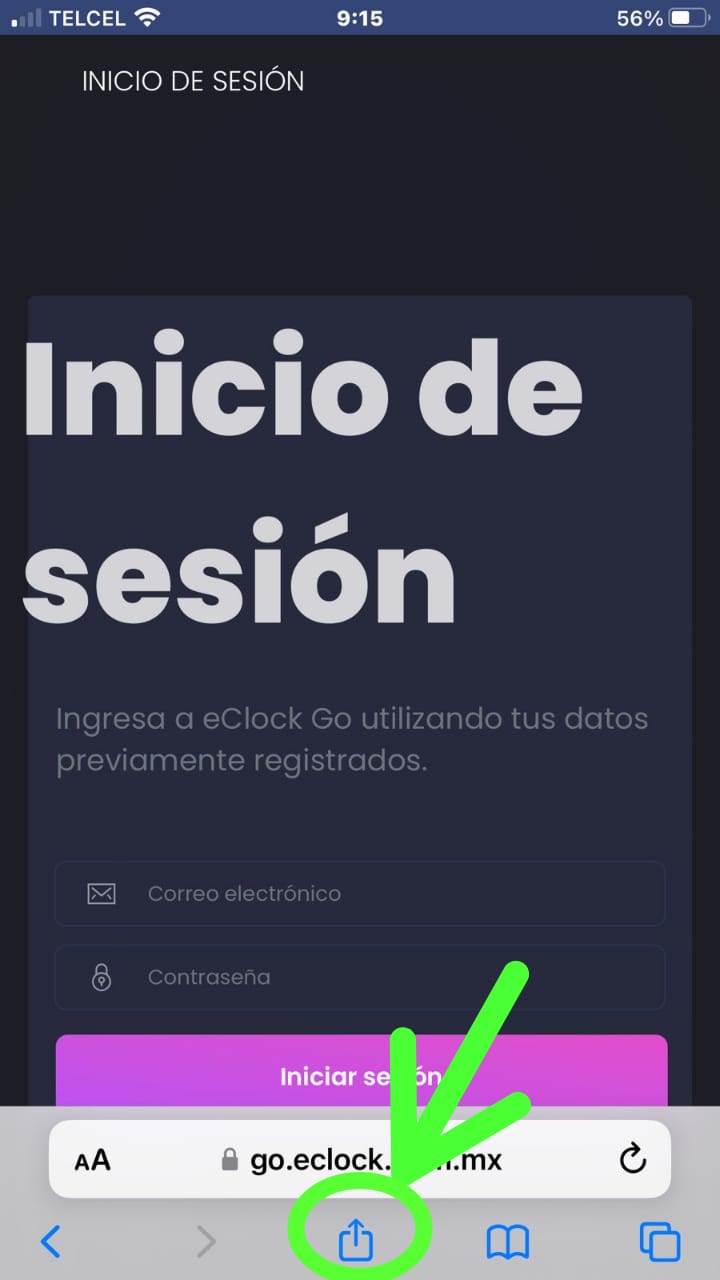
Task: Focus the Contraseña password field
Action: [x=360, y=977]
